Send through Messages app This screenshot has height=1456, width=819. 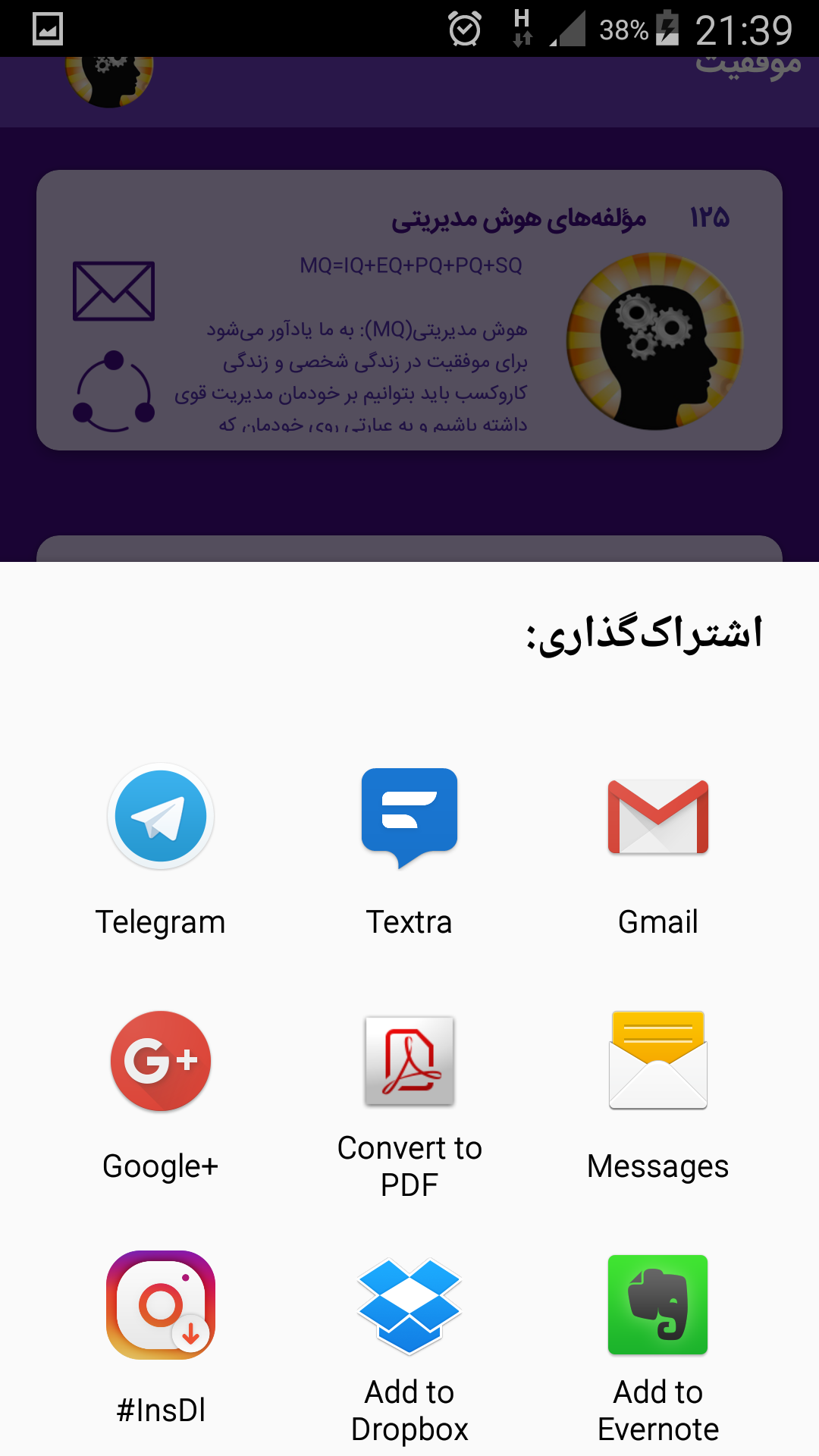point(658,1096)
